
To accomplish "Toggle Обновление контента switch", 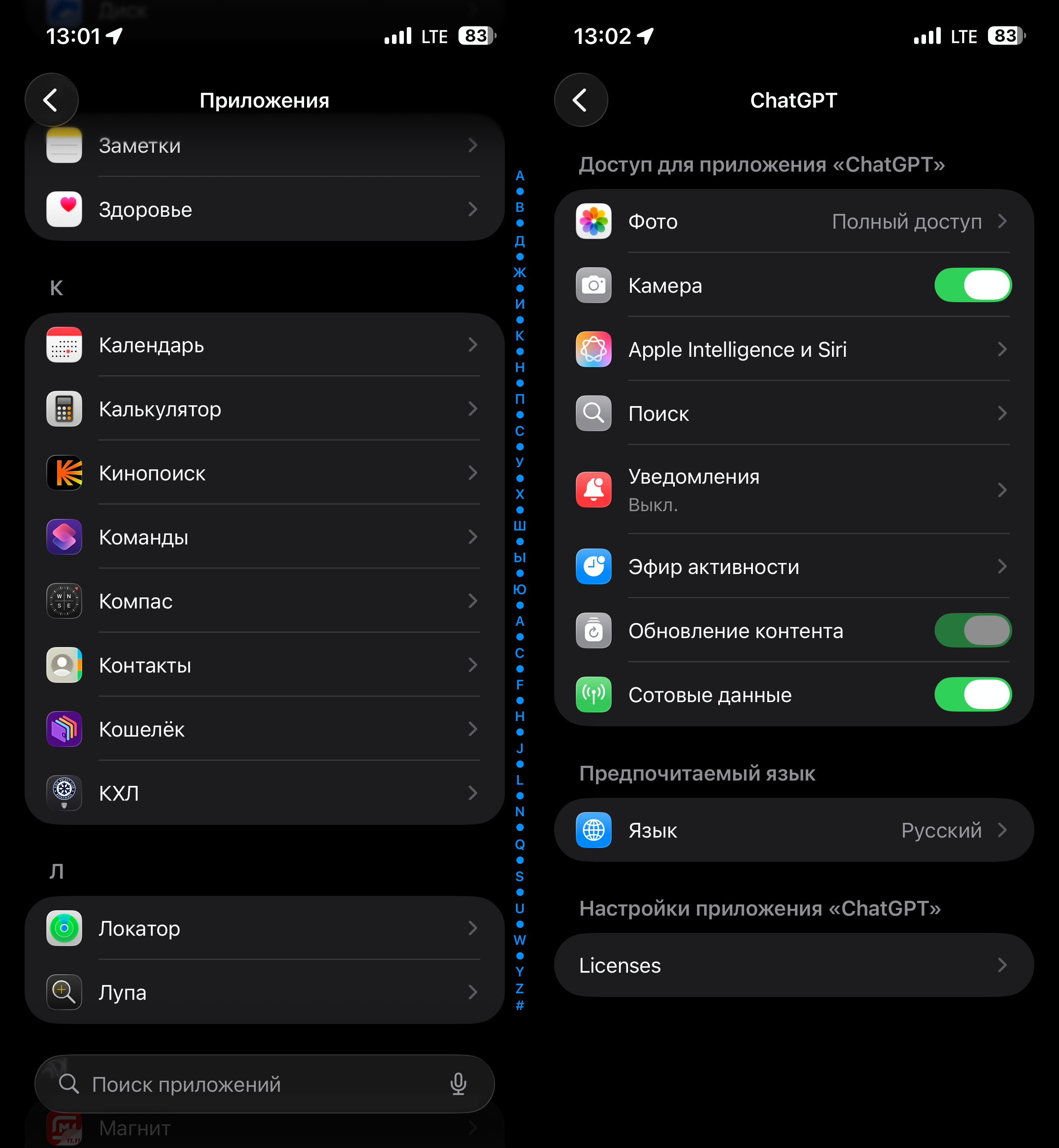I will click(x=972, y=630).
